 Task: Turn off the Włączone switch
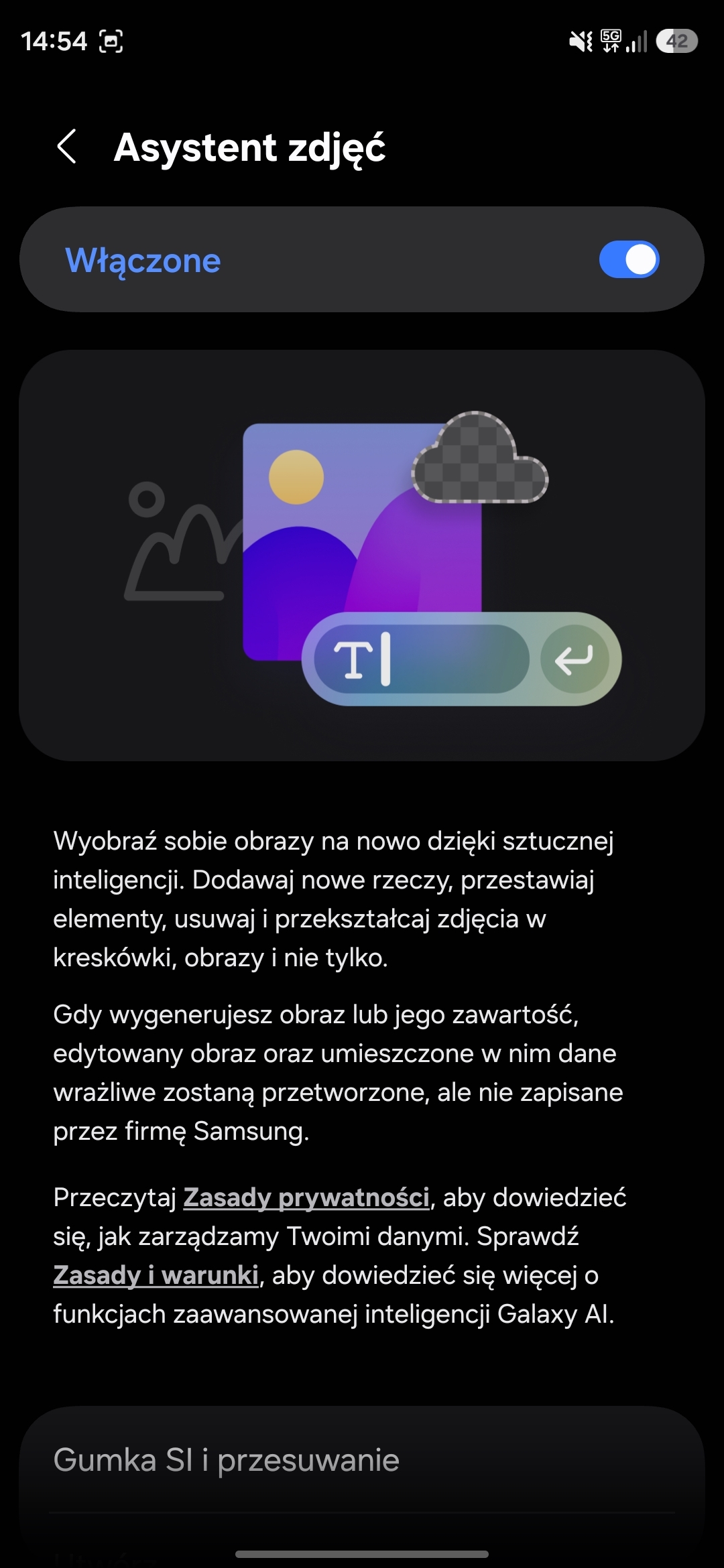(x=629, y=260)
